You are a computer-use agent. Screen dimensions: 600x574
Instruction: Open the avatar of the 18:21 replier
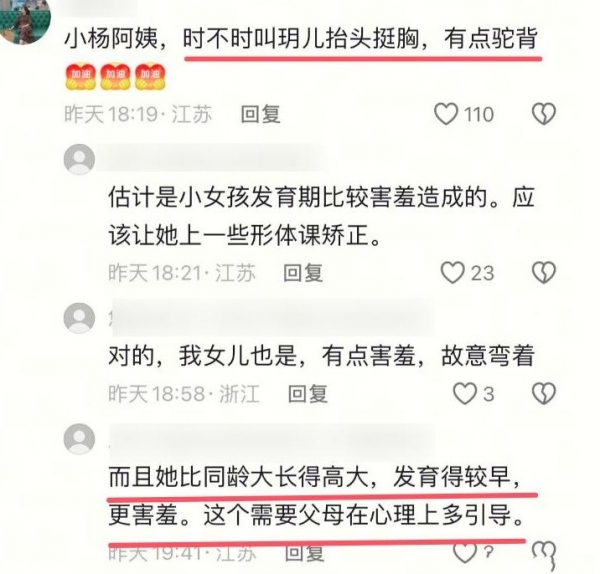78,159
